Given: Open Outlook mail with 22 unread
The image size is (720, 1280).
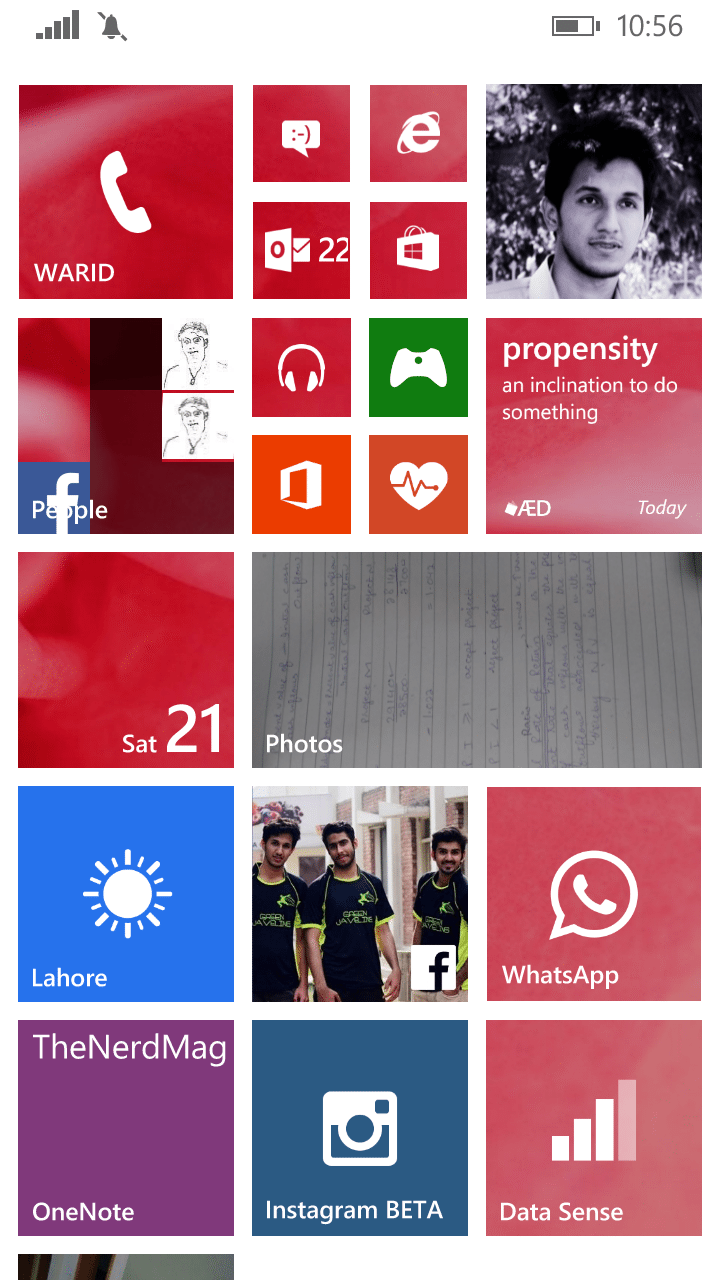Looking at the screenshot, I should (301, 250).
